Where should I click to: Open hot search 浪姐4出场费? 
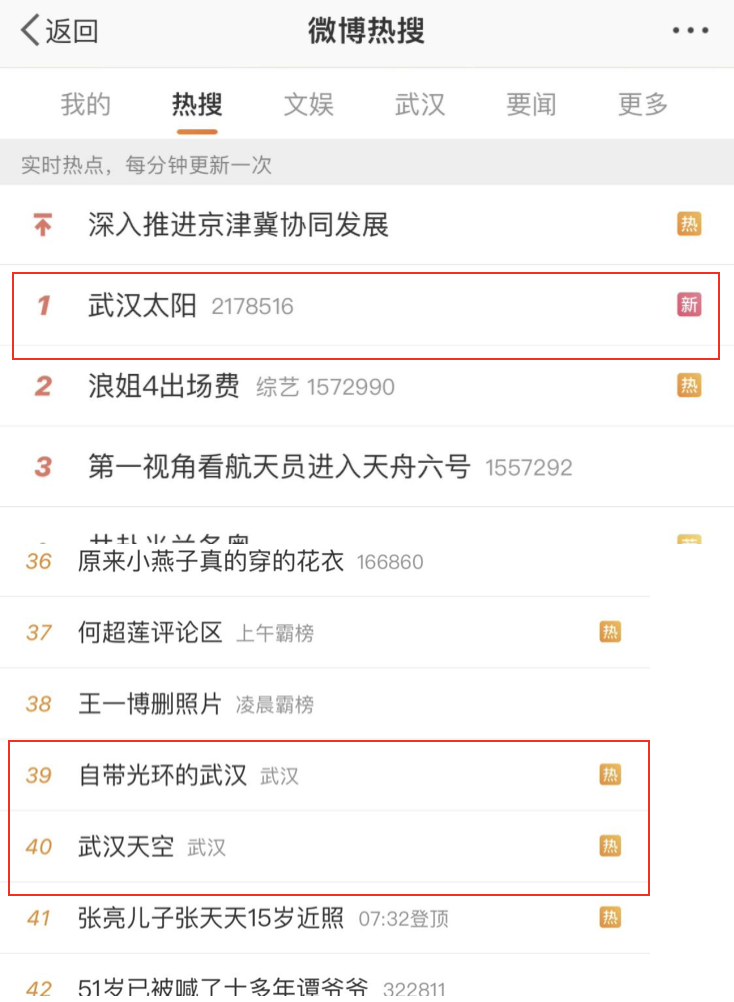164,386
